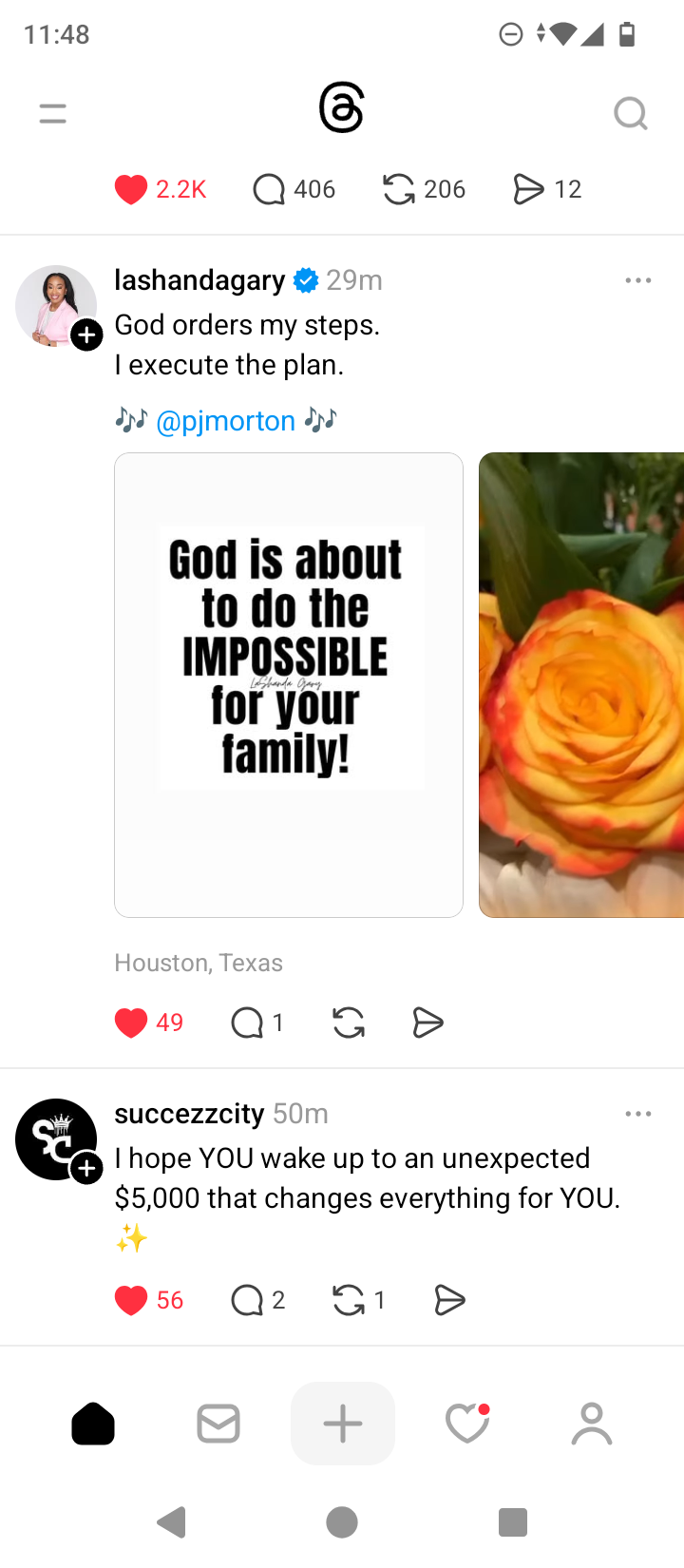Create a new thread
Viewport: 684px width, 1568px height.
[343, 1424]
